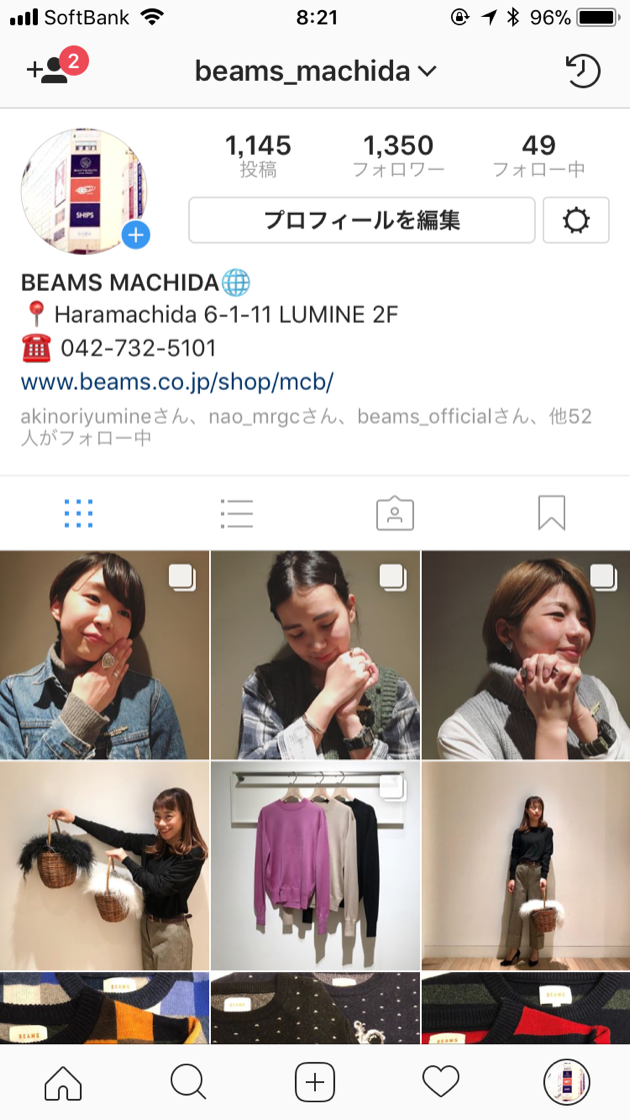Image resolution: width=630 pixels, height=1120 pixels.
Task: Switch to list view tab
Action: [237, 513]
